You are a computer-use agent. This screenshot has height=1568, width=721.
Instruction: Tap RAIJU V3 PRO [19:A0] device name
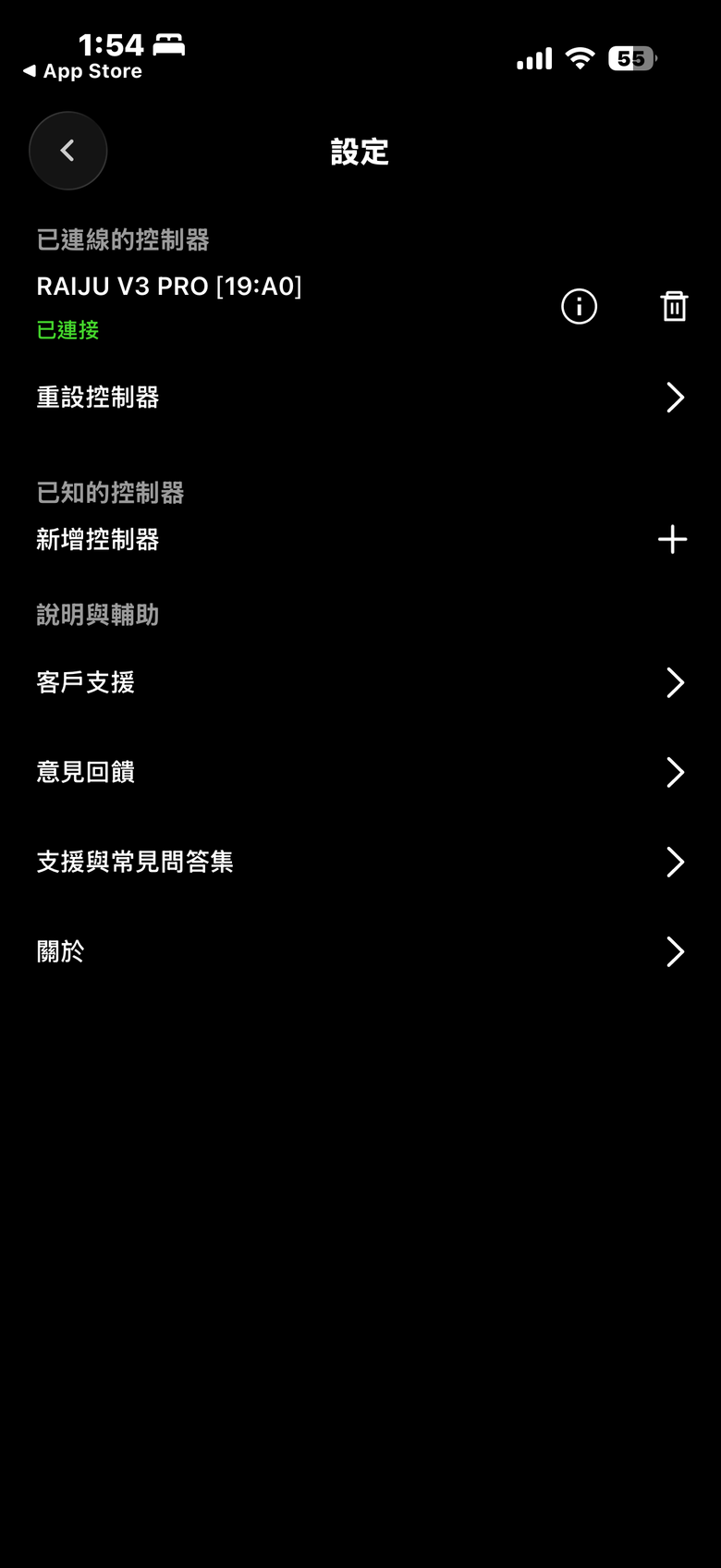169,286
